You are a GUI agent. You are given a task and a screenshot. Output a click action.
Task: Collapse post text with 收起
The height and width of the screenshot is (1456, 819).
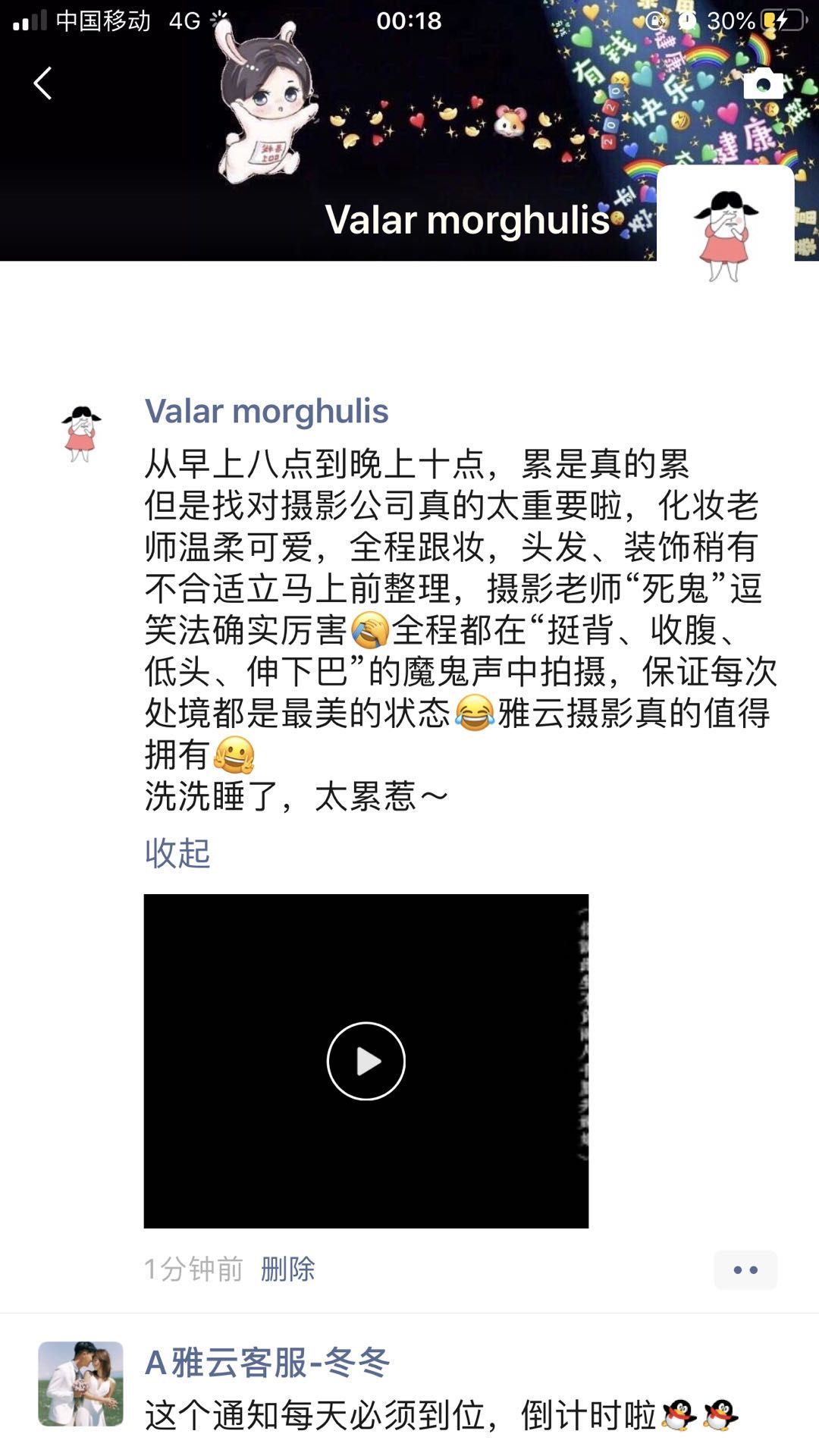coord(177,853)
